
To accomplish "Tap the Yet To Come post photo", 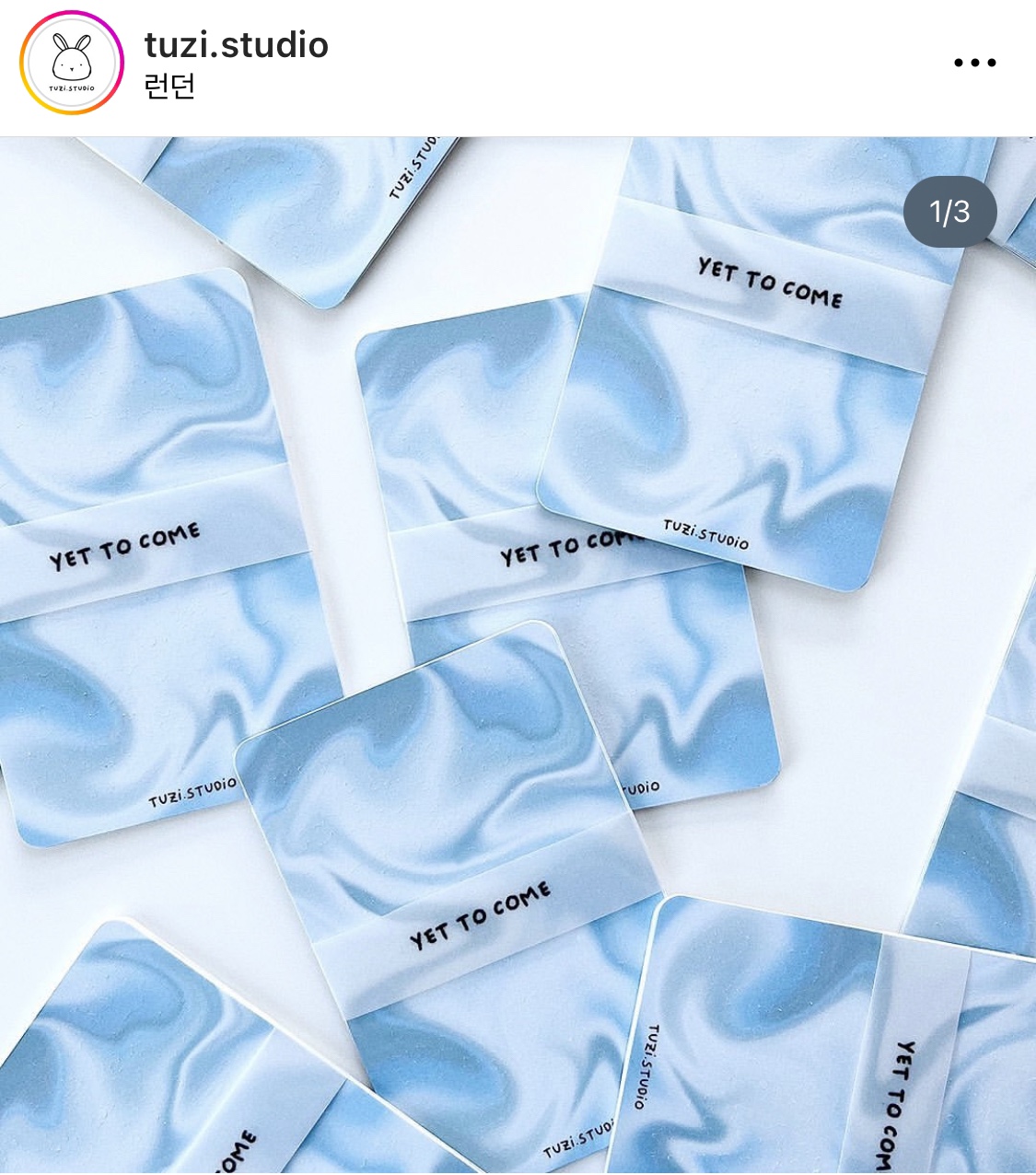I will (x=518, y=654).
